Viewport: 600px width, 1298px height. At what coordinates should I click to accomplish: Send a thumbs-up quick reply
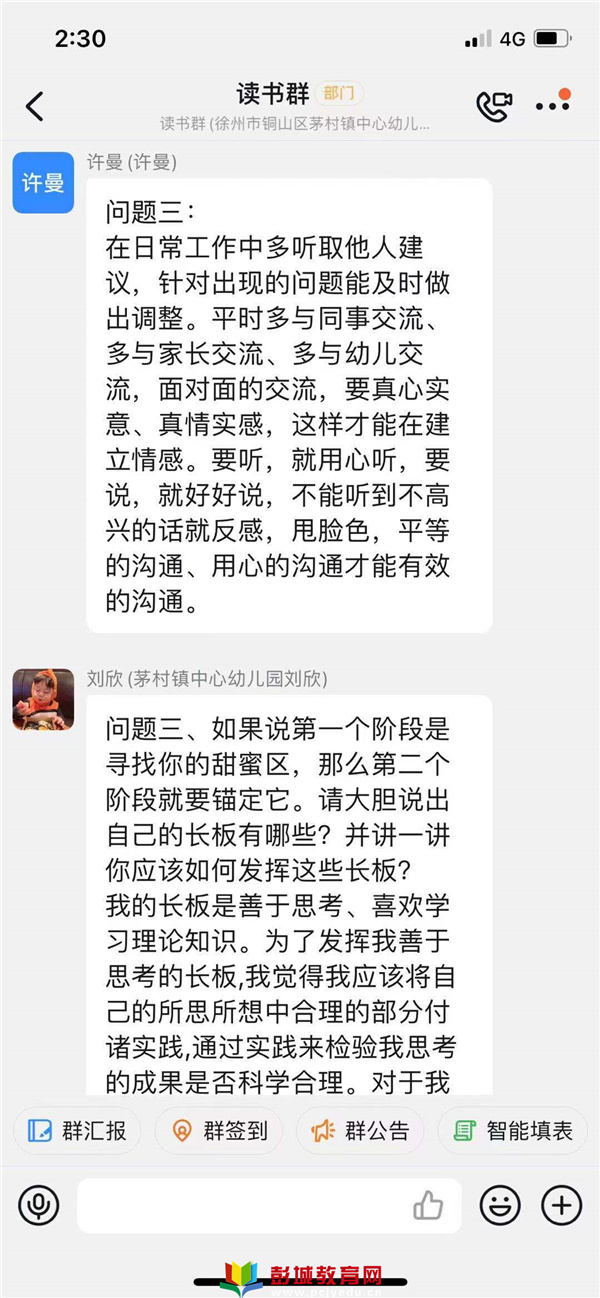(428, 1206)
